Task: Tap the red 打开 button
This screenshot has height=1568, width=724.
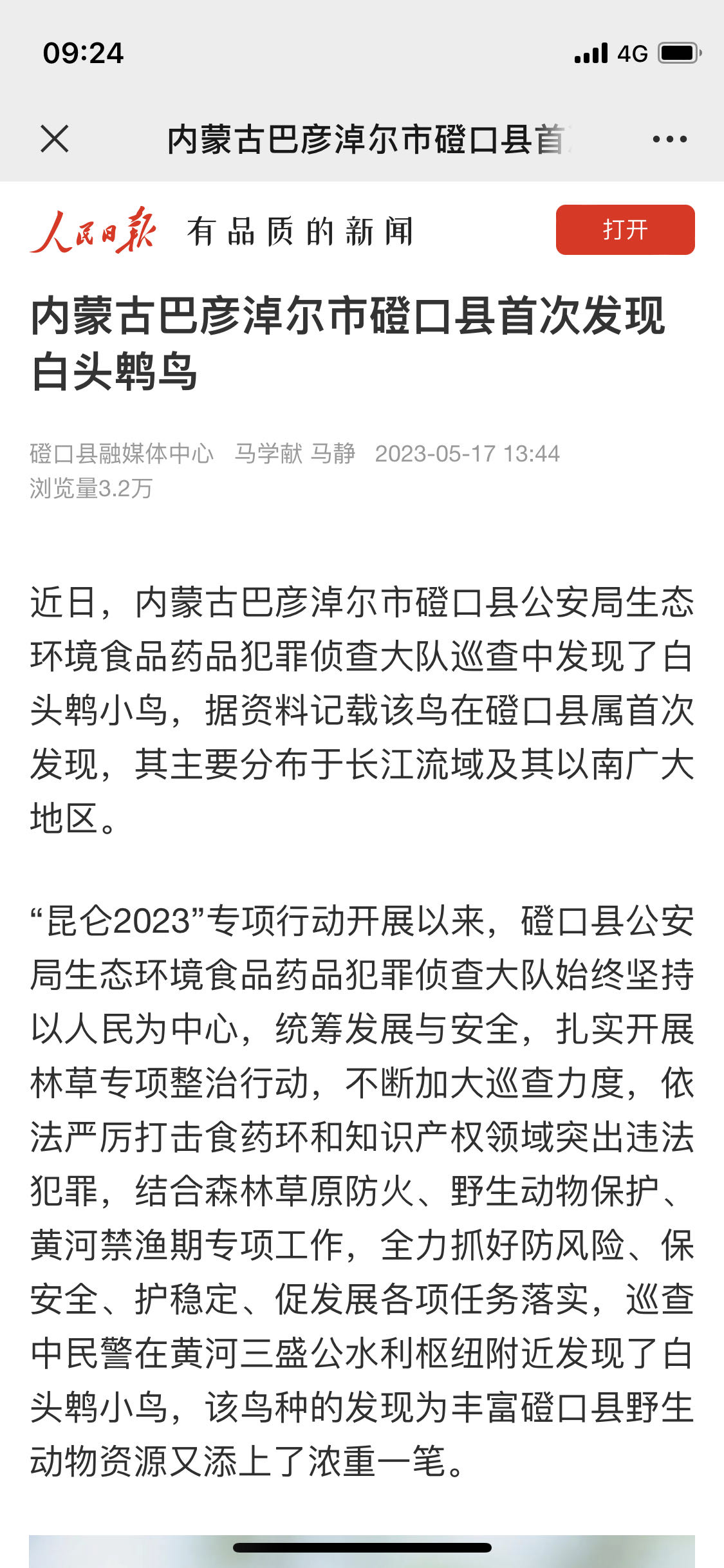Action: click(x=625, y=230)
